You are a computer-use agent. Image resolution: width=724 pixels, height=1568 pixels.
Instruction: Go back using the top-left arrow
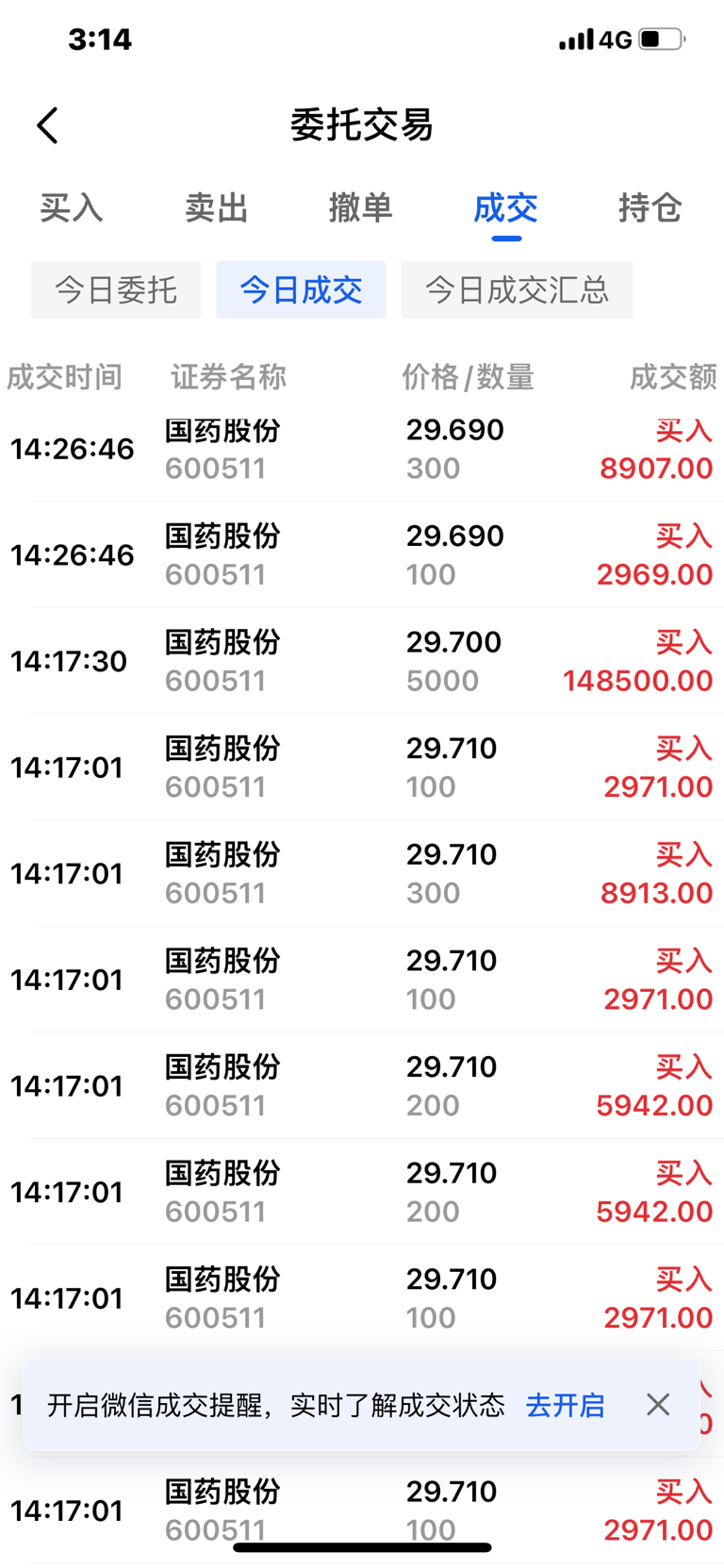pyautogui.click(x=48, y=124)
